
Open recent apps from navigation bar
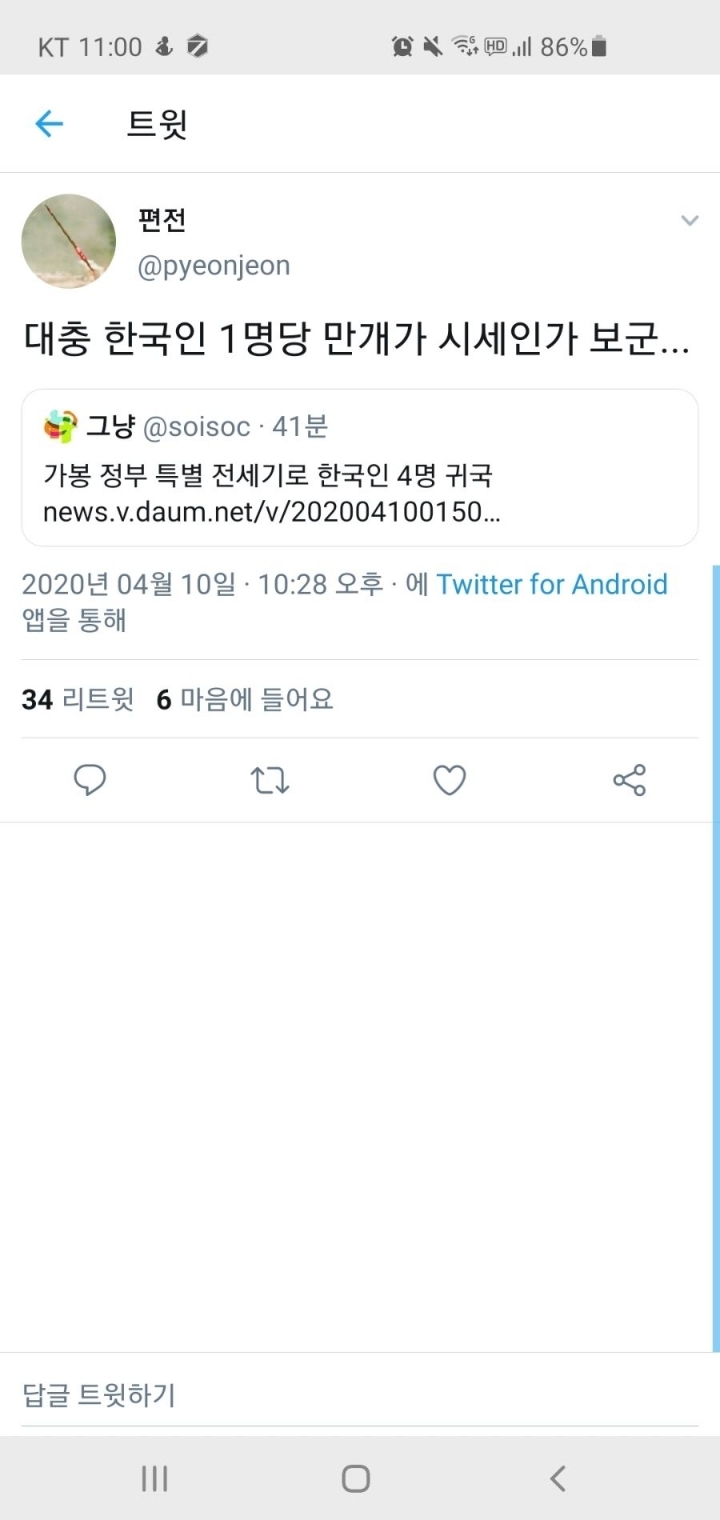click(154, 1478)
